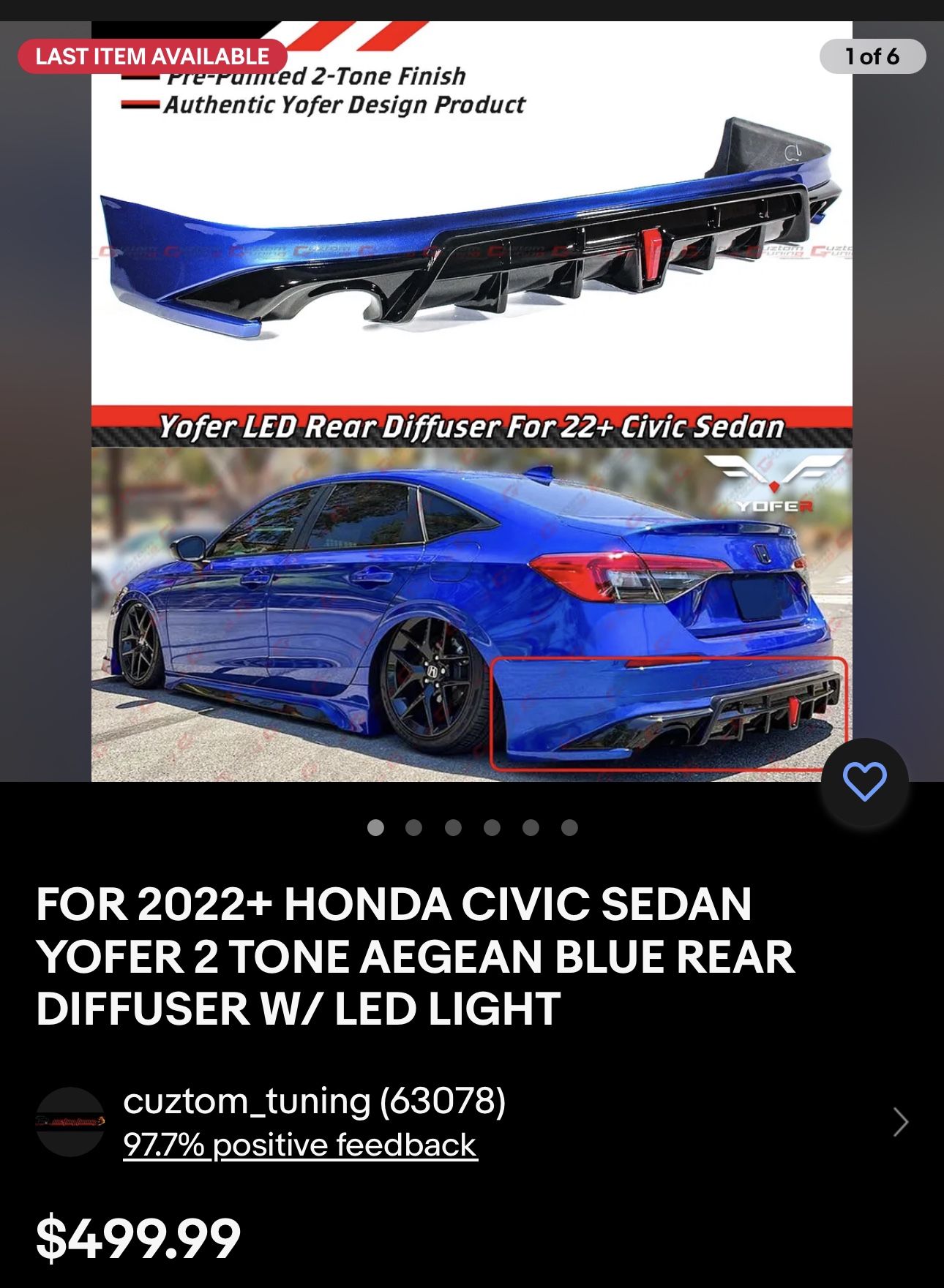The image size is (944, 1288).
Task: Add this diffuser to the watchlist with the heart
Action: pyautogui.click(x=864, y=782)
